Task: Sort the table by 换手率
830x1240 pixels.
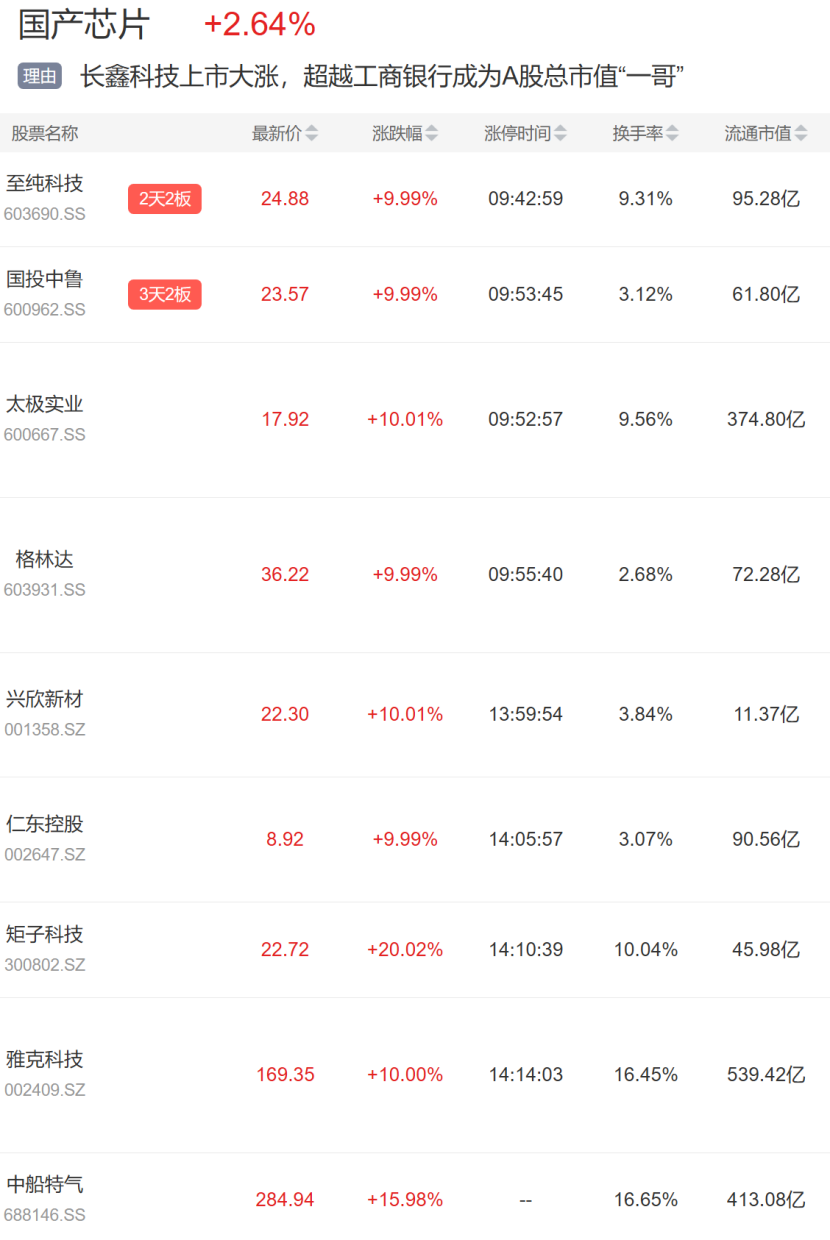Action: pyautogui.click(x=645, y=133)
